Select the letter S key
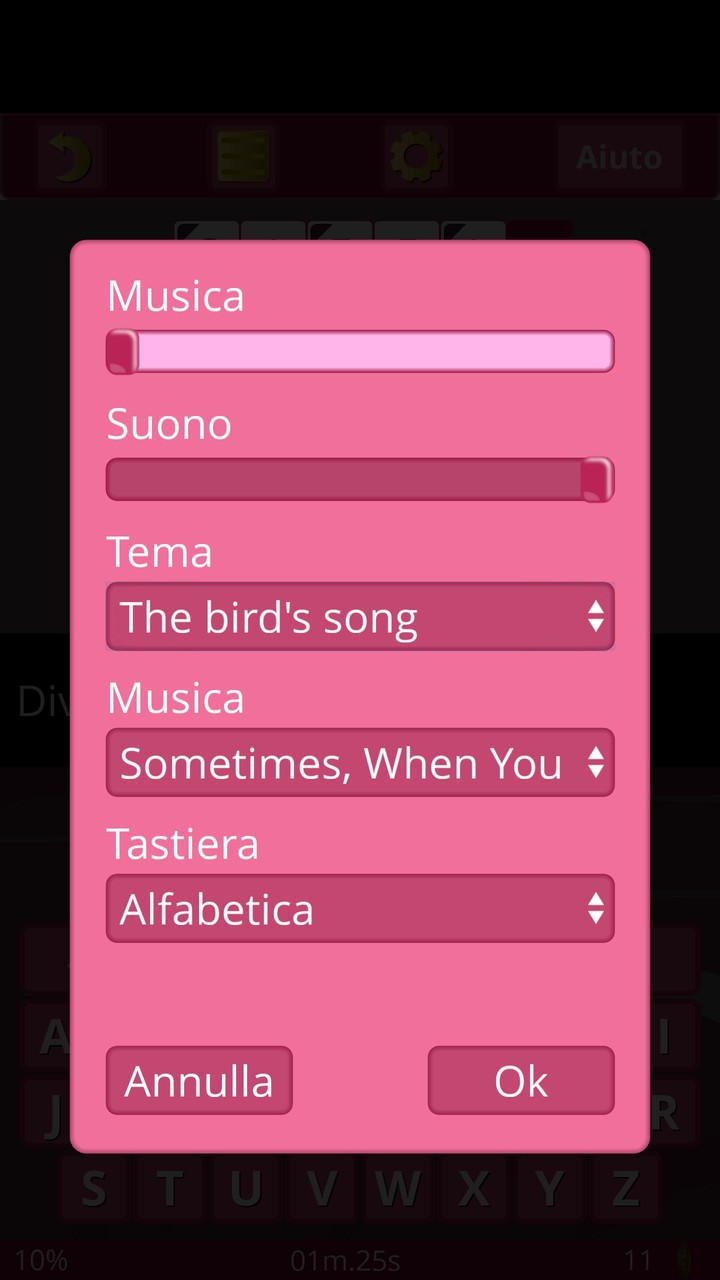The height and width of the screenshot is (1280, 720). click(94, 1188)
